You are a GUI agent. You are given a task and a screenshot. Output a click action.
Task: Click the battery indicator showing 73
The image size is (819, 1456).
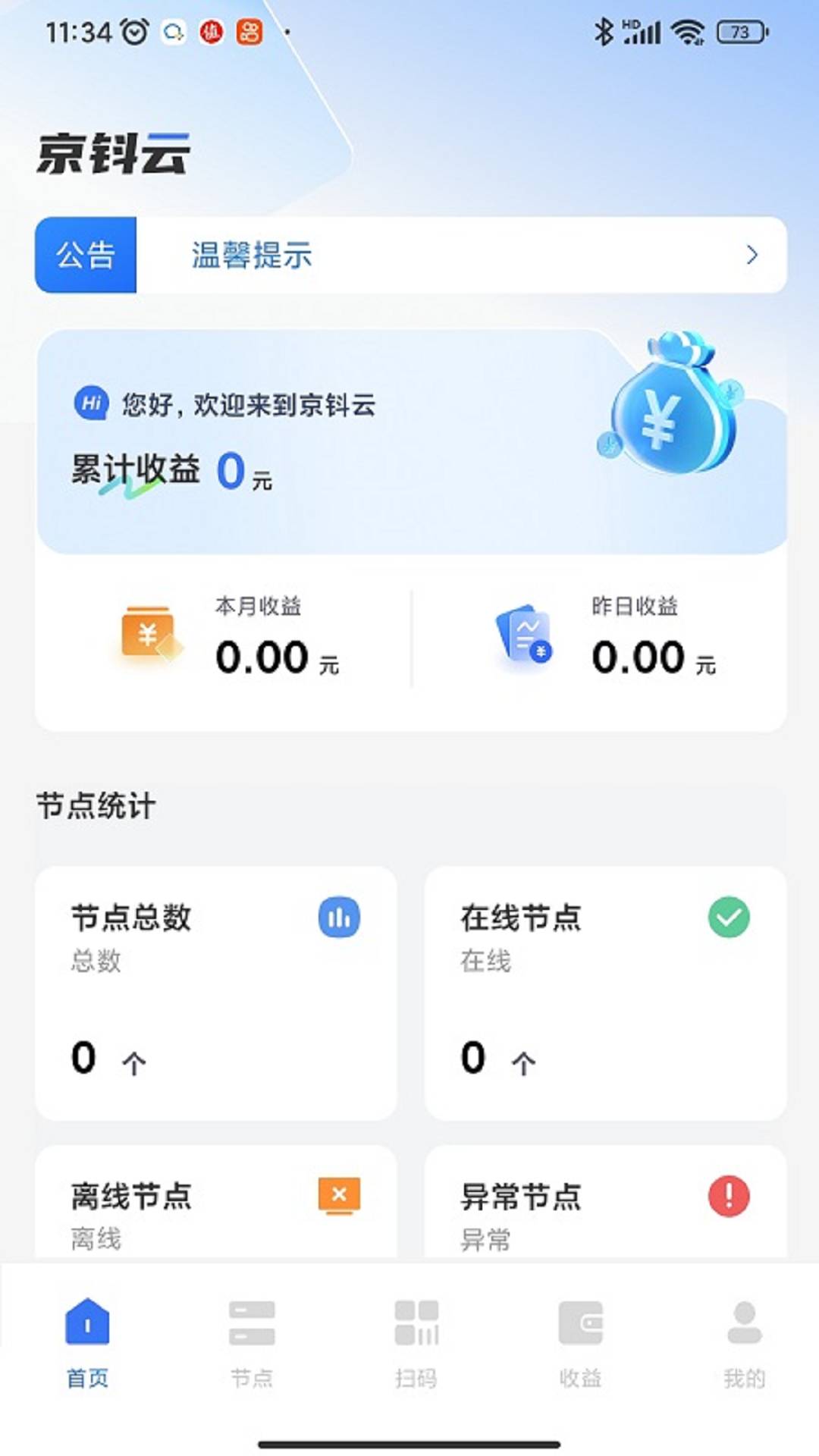tap(738, 32)
